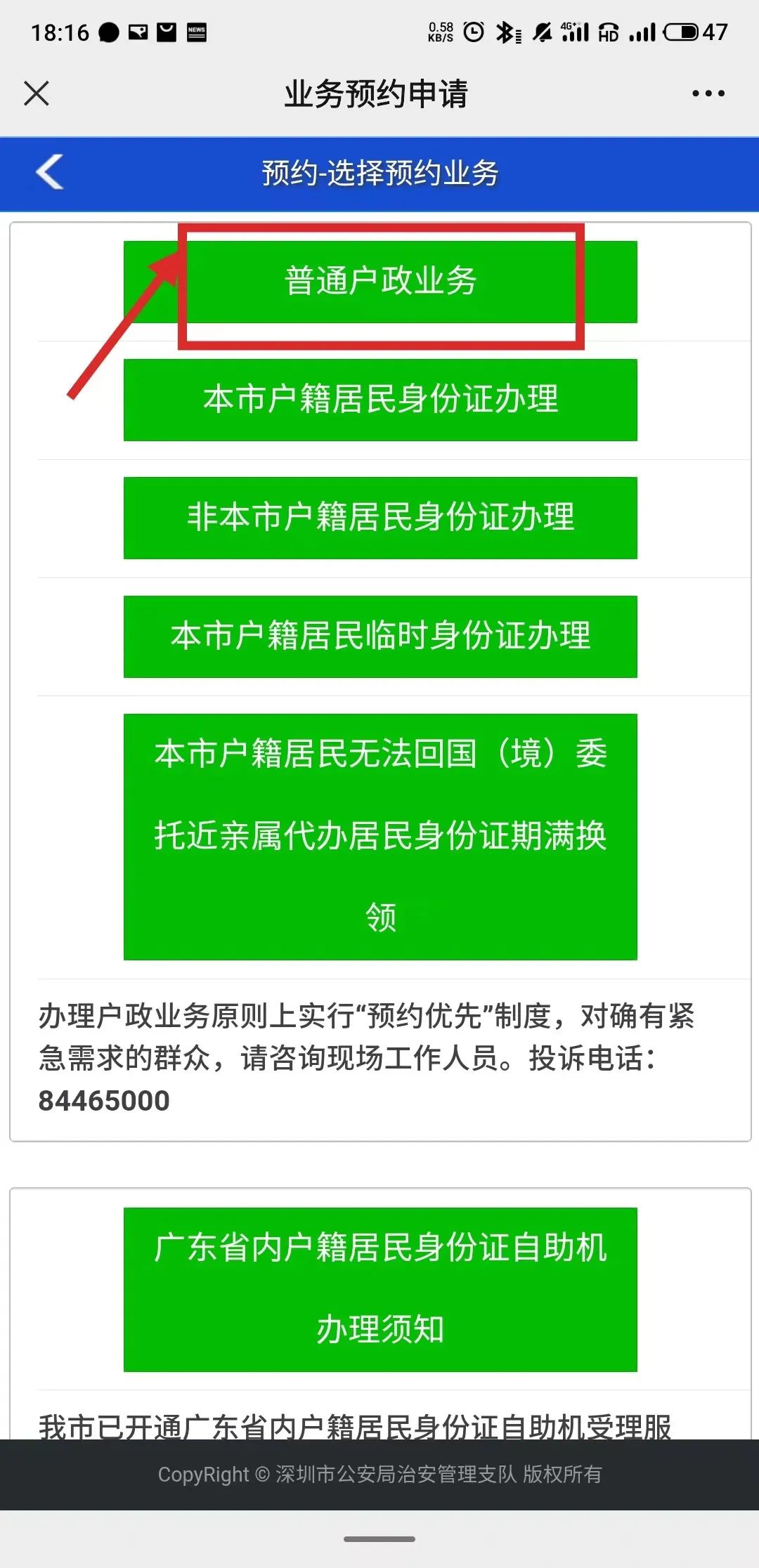Image resolution: width=759 pixels, height=1568 pixels.
Task: Open 非本市户籍居民身份证办理 service
Action: point(379,518)
